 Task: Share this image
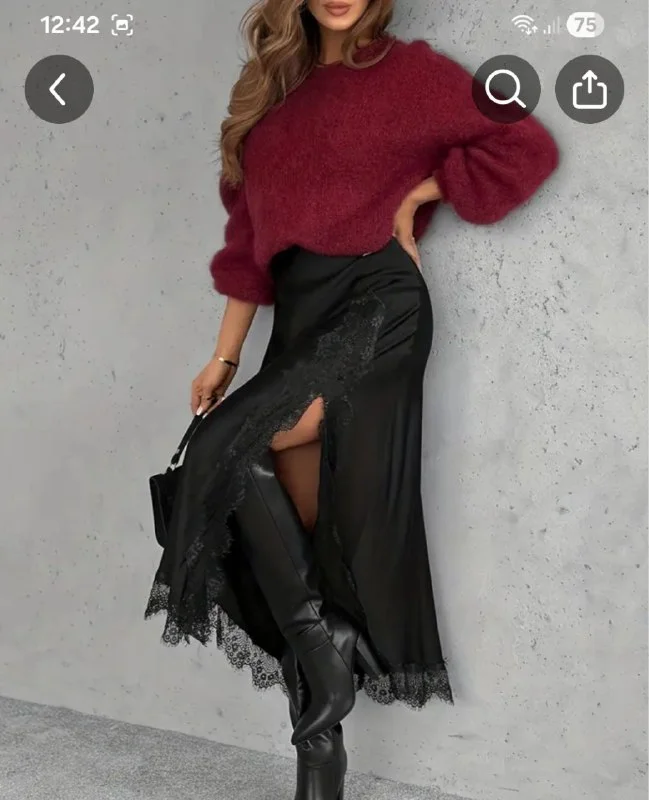[589, 90]
